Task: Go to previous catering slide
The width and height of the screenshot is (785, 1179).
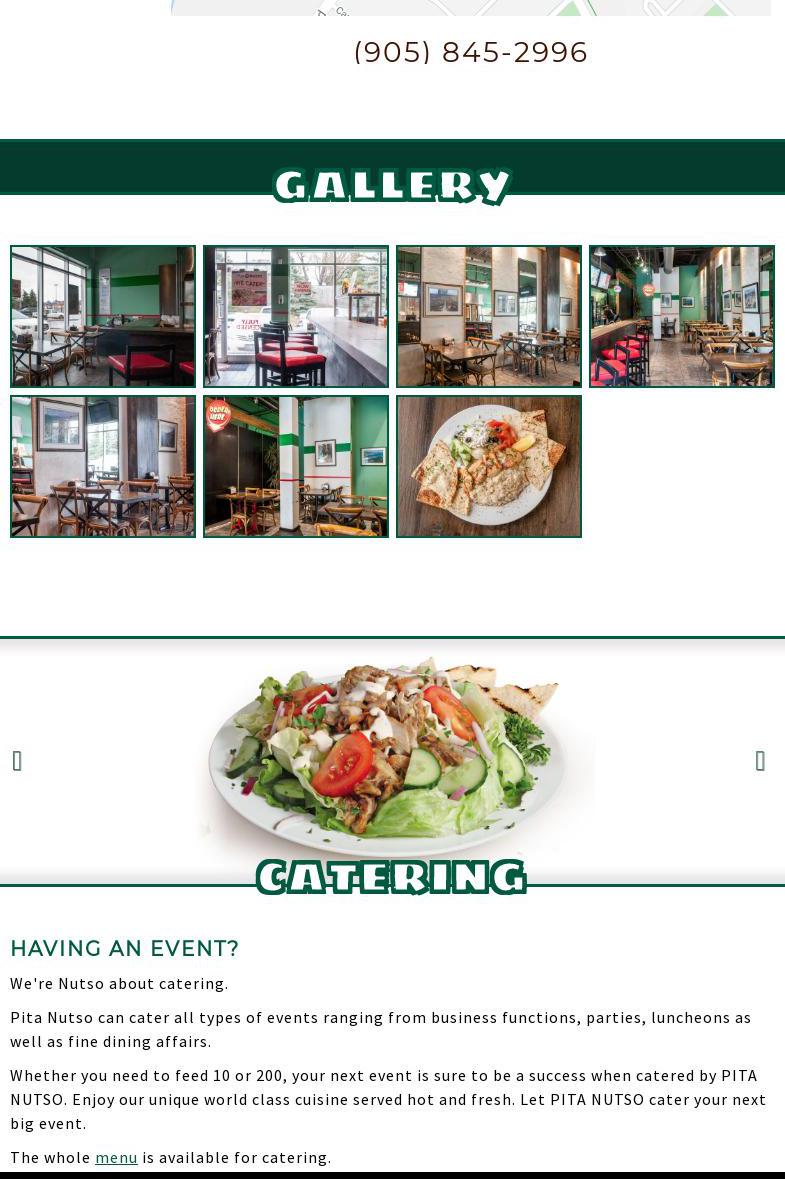Action: [17, 762]
